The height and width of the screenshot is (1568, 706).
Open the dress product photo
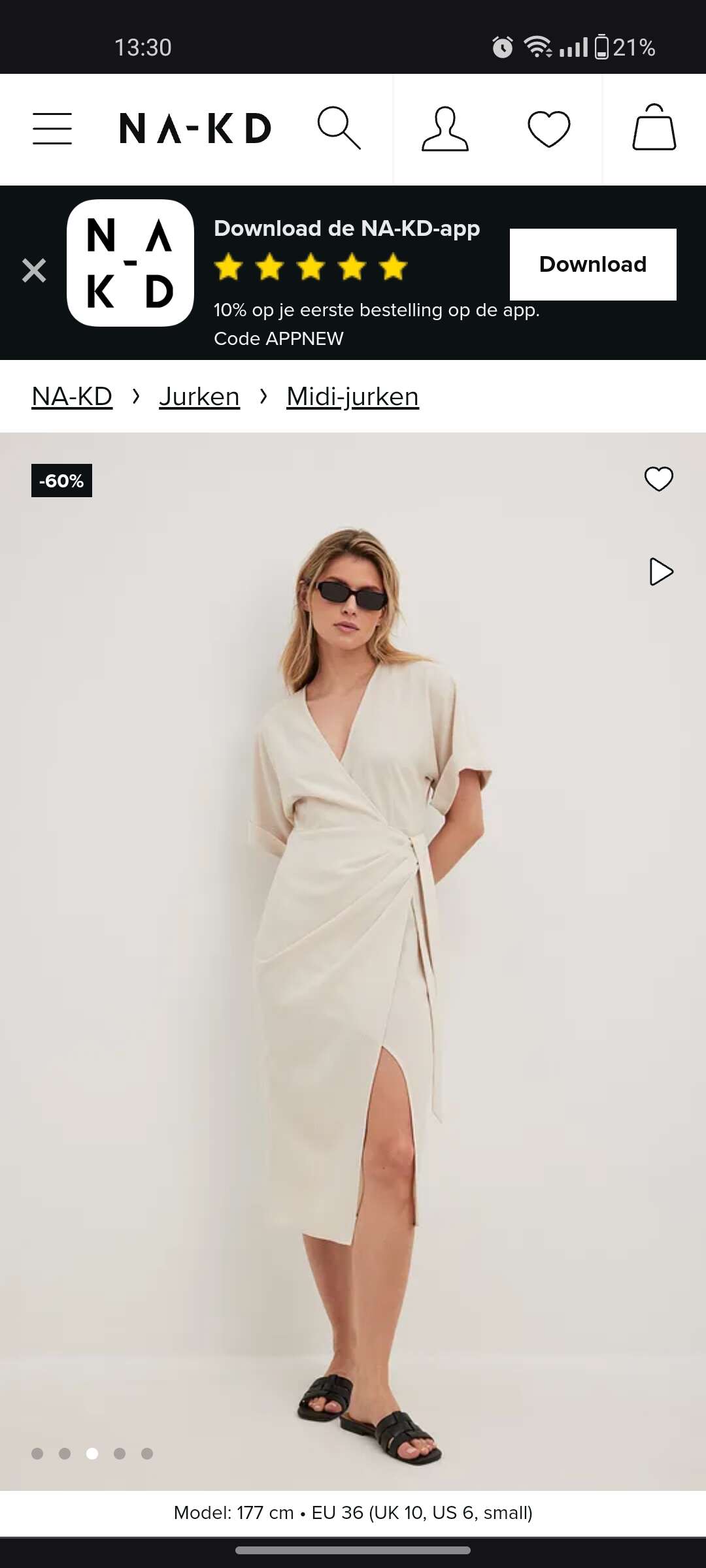pyautogui.click(x=353, y=961)
